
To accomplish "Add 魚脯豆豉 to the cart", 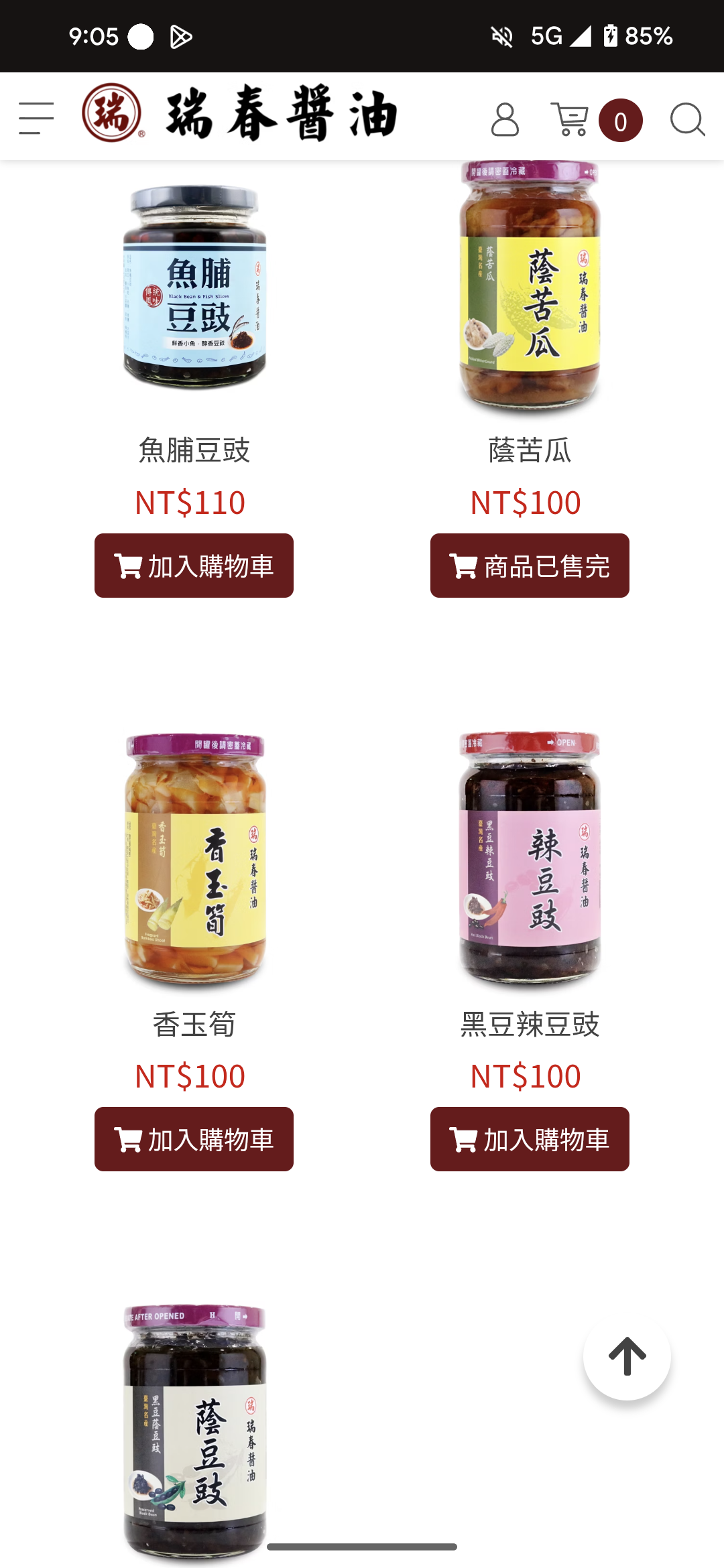I will (194, 566).
